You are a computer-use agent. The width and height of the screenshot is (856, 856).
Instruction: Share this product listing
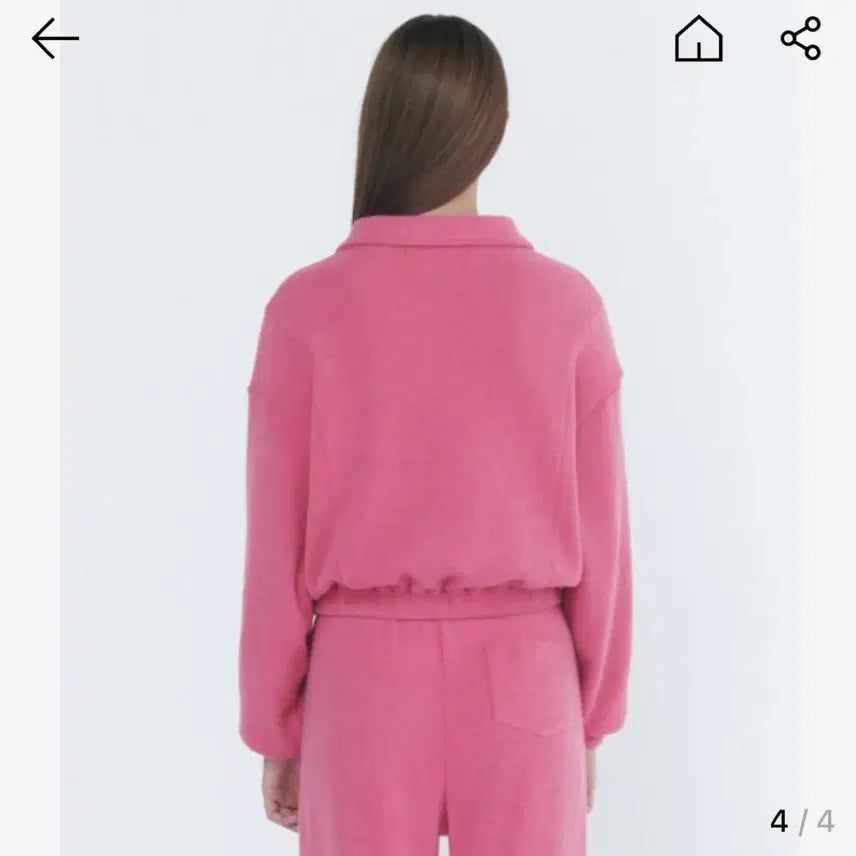click(x=800, y=39)
